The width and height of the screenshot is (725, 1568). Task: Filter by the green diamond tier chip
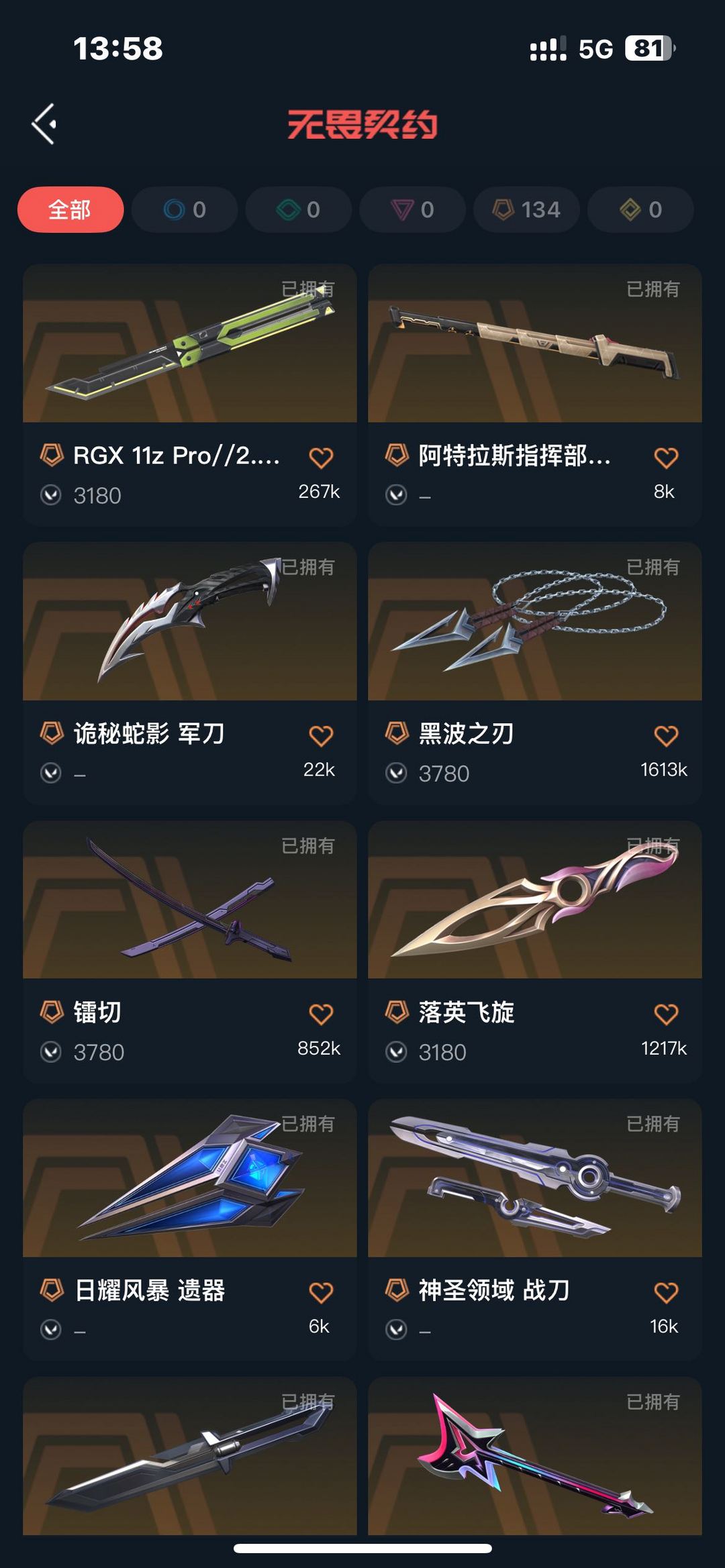pyautogui.click(x=299, y=210)
